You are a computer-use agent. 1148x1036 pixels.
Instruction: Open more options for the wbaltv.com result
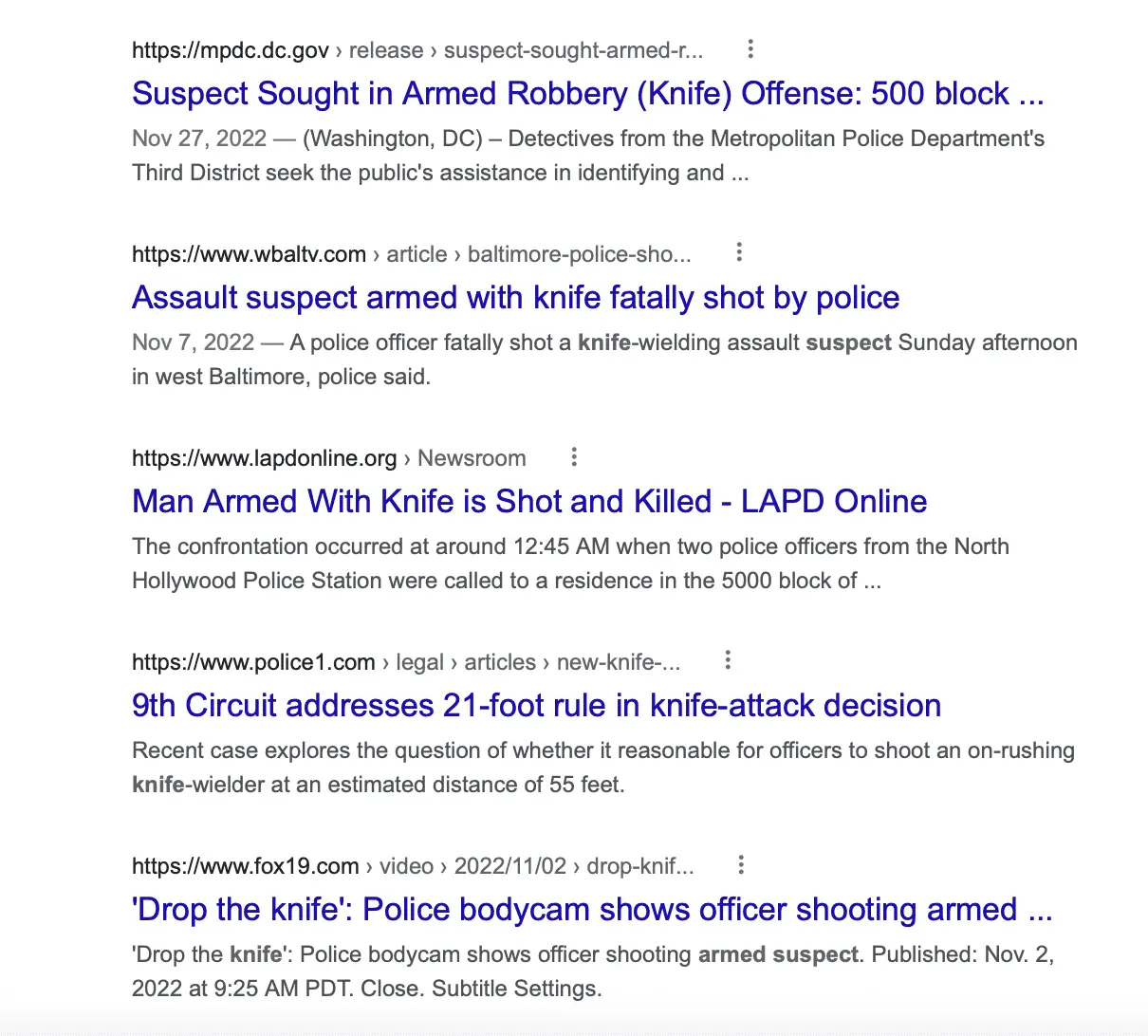[x=739, y=253]
